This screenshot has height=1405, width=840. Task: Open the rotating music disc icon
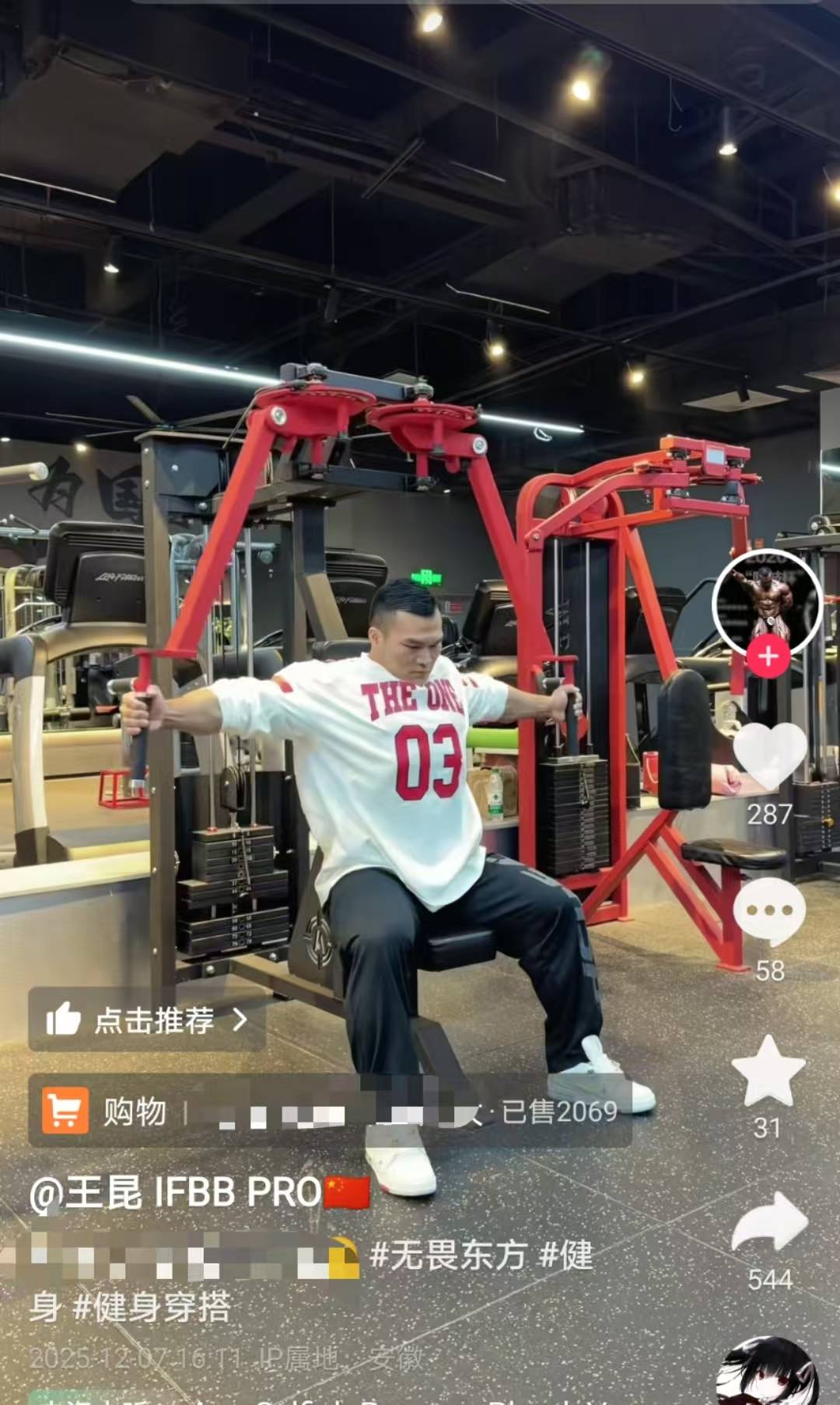pyautogui.click(x=768, y=1373)
